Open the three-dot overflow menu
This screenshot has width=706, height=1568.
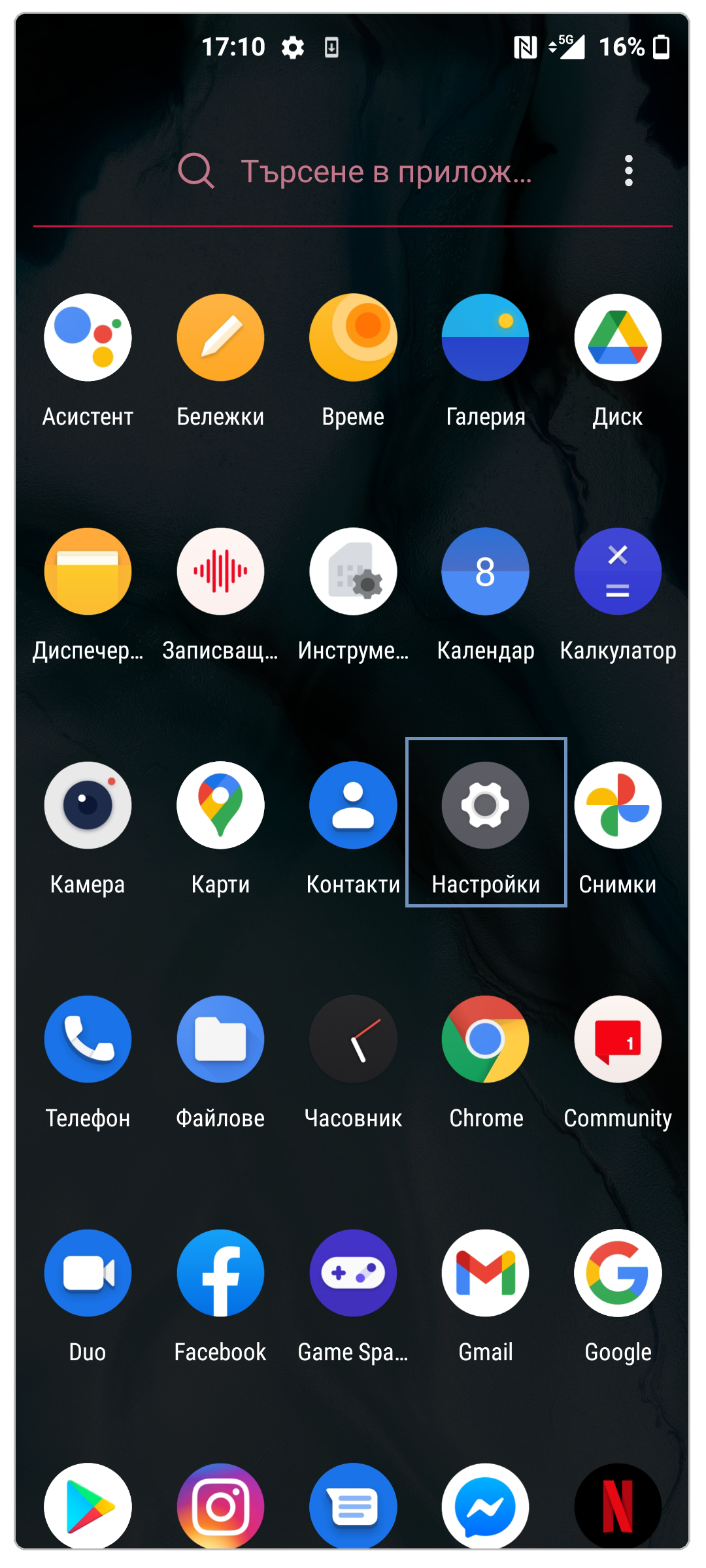tap(628, 171)
